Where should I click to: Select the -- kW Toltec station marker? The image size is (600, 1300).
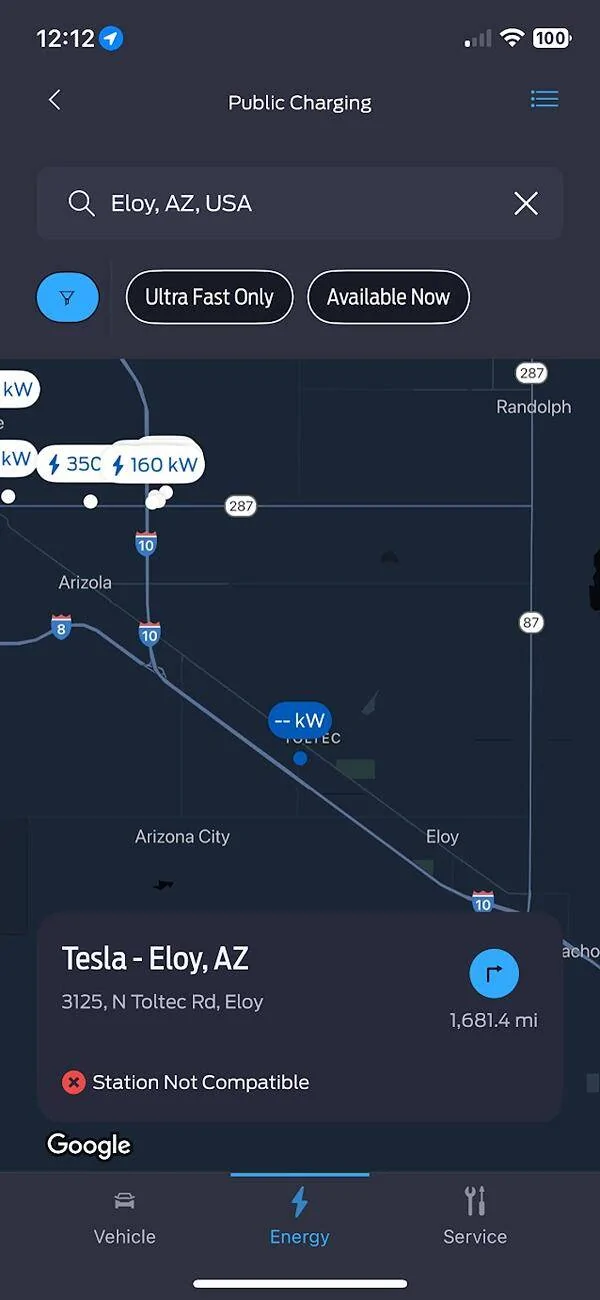pyautogui.click(x=299, y=720)
